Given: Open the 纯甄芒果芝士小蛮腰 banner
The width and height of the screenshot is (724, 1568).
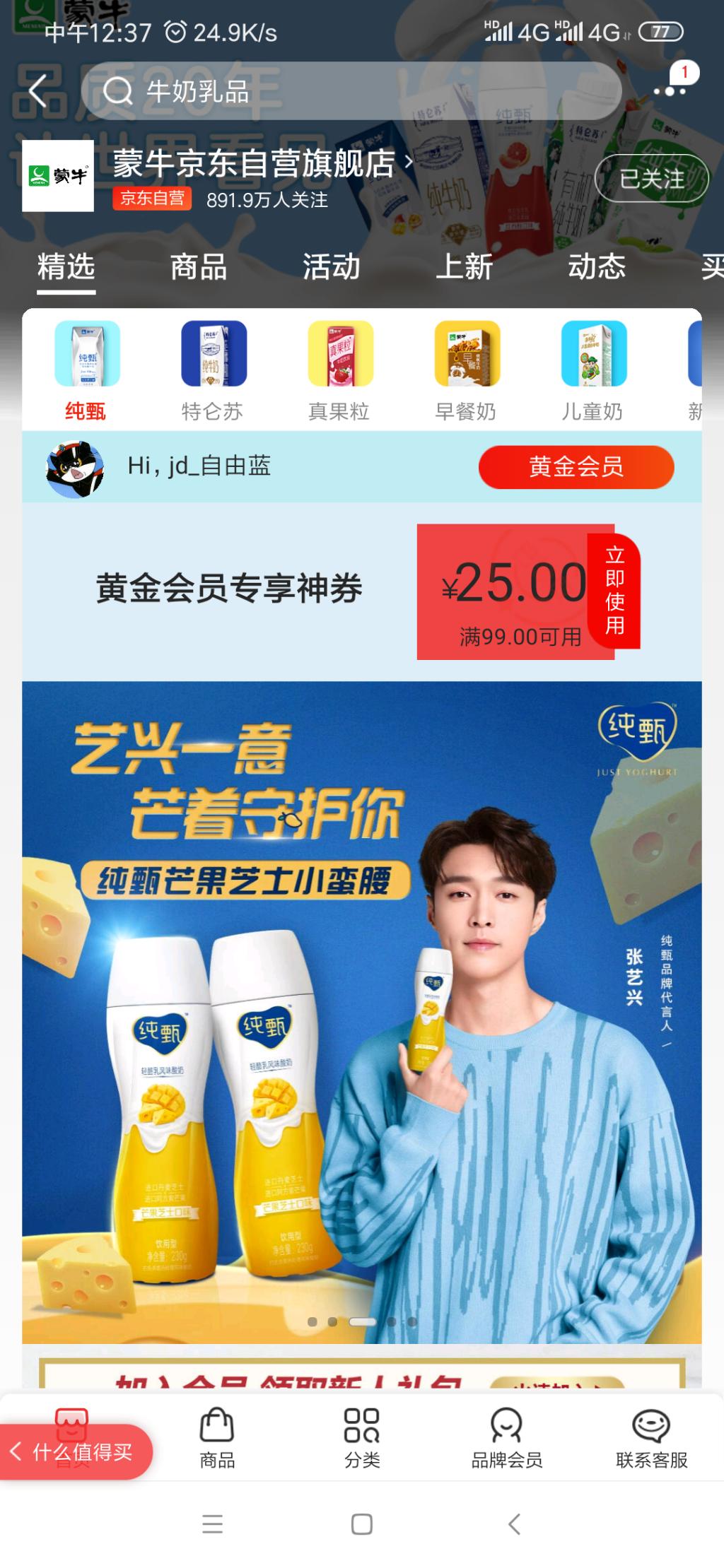Looking at the screenshot, I should click(x=361, y=1011).
